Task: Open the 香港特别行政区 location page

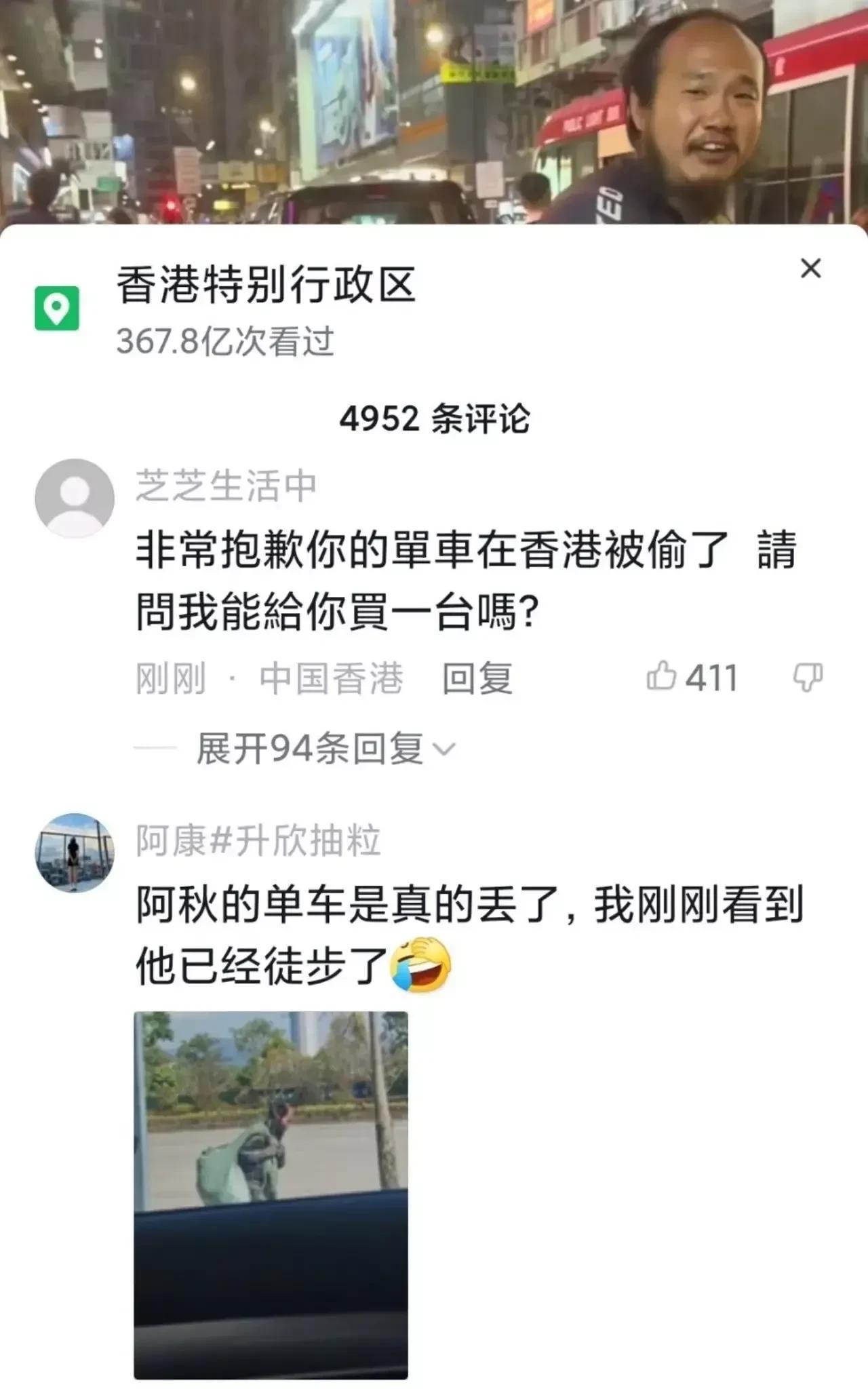Action: (x=265, y=285)
